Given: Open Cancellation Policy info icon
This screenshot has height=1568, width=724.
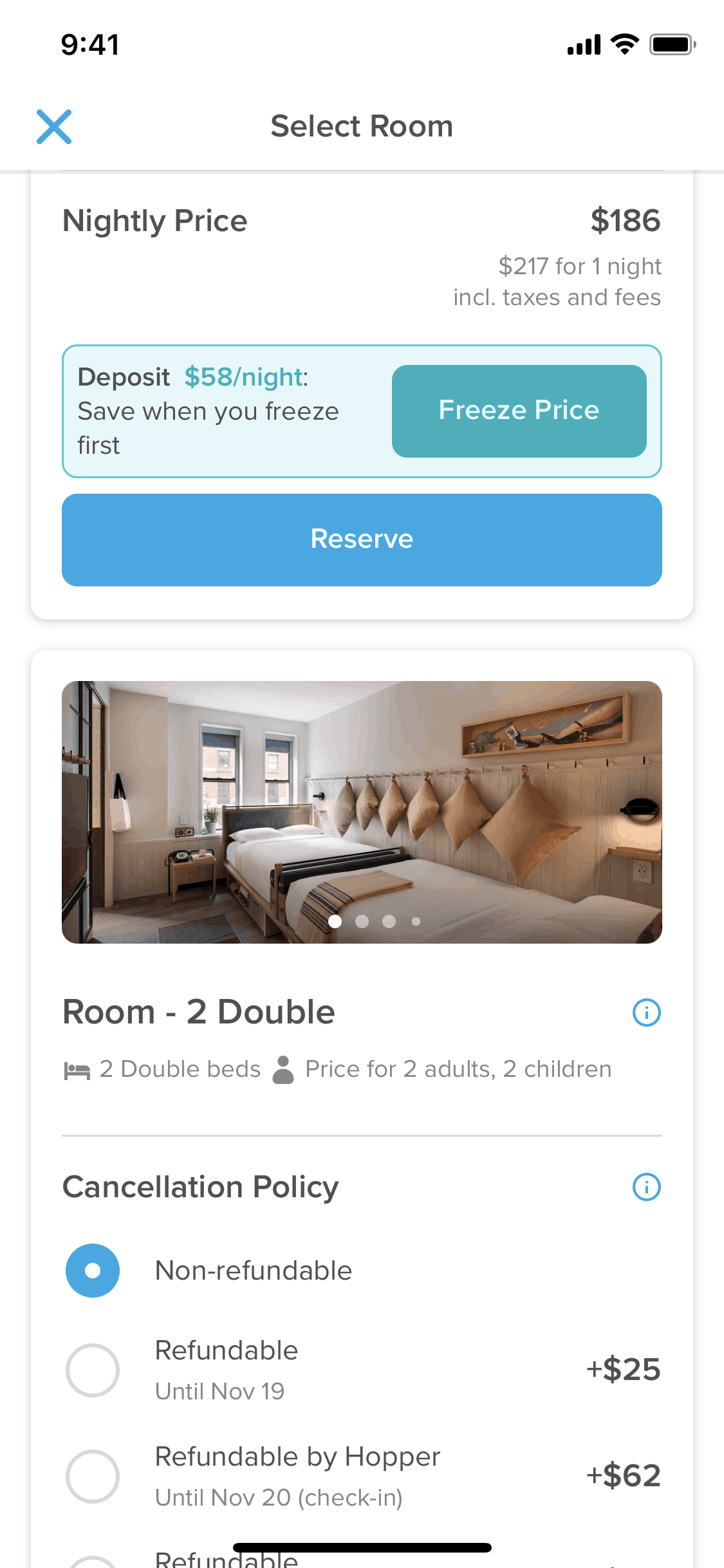Looking at the screenshot, I should coord(646,1187).
